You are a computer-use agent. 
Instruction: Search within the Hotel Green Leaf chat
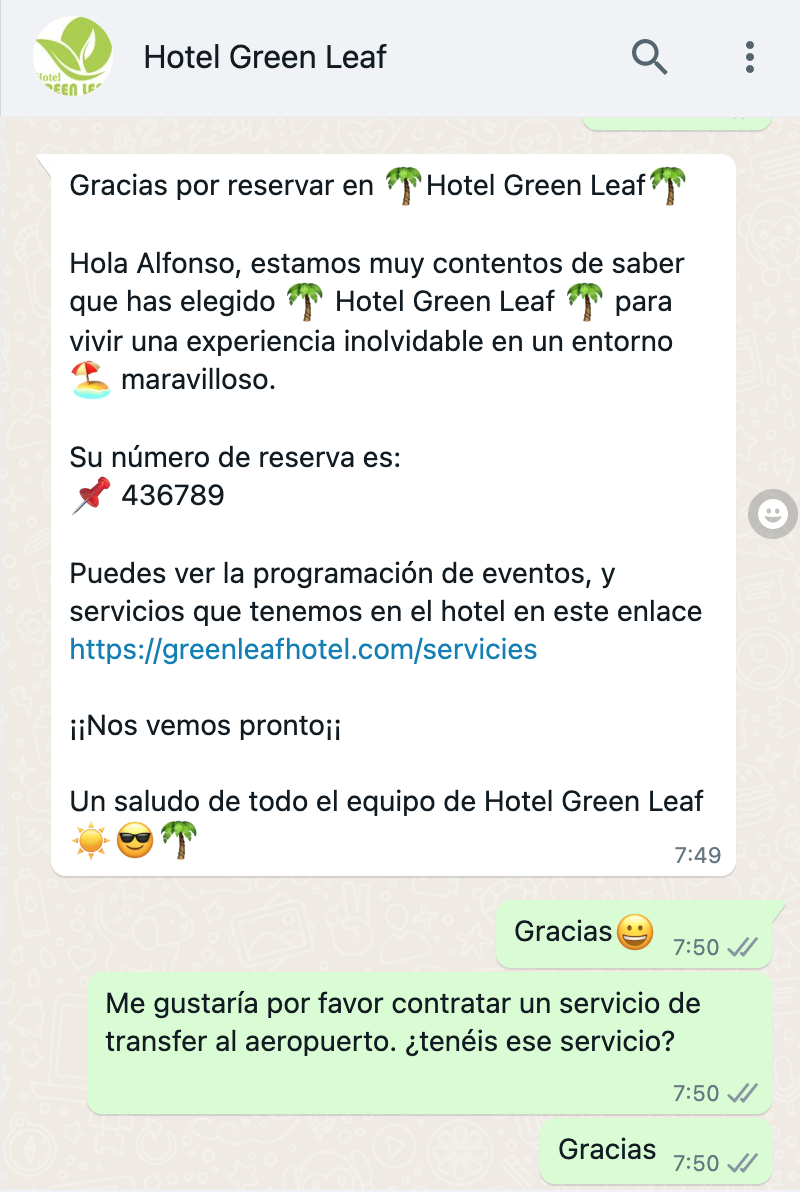point(649,57)
